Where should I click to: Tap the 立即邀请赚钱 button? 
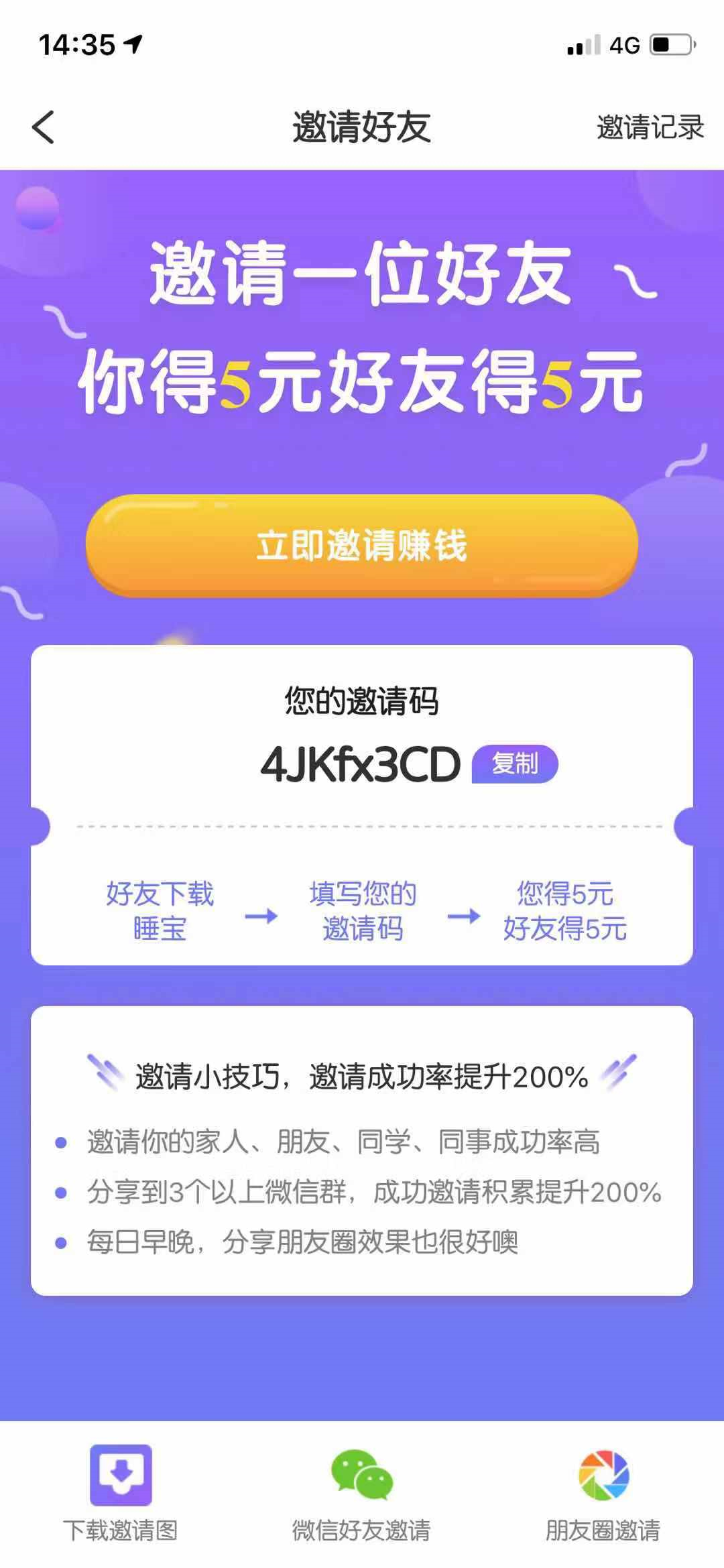click(362, 545)
